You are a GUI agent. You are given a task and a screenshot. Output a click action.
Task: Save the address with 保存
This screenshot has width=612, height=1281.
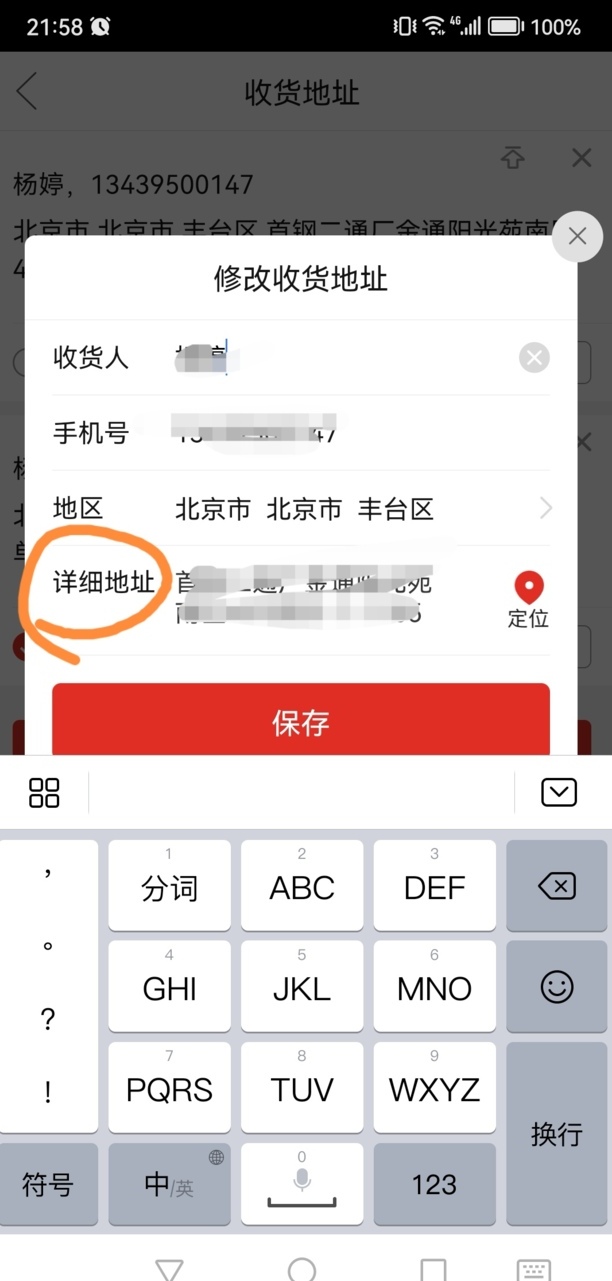(x=300, y=722)
